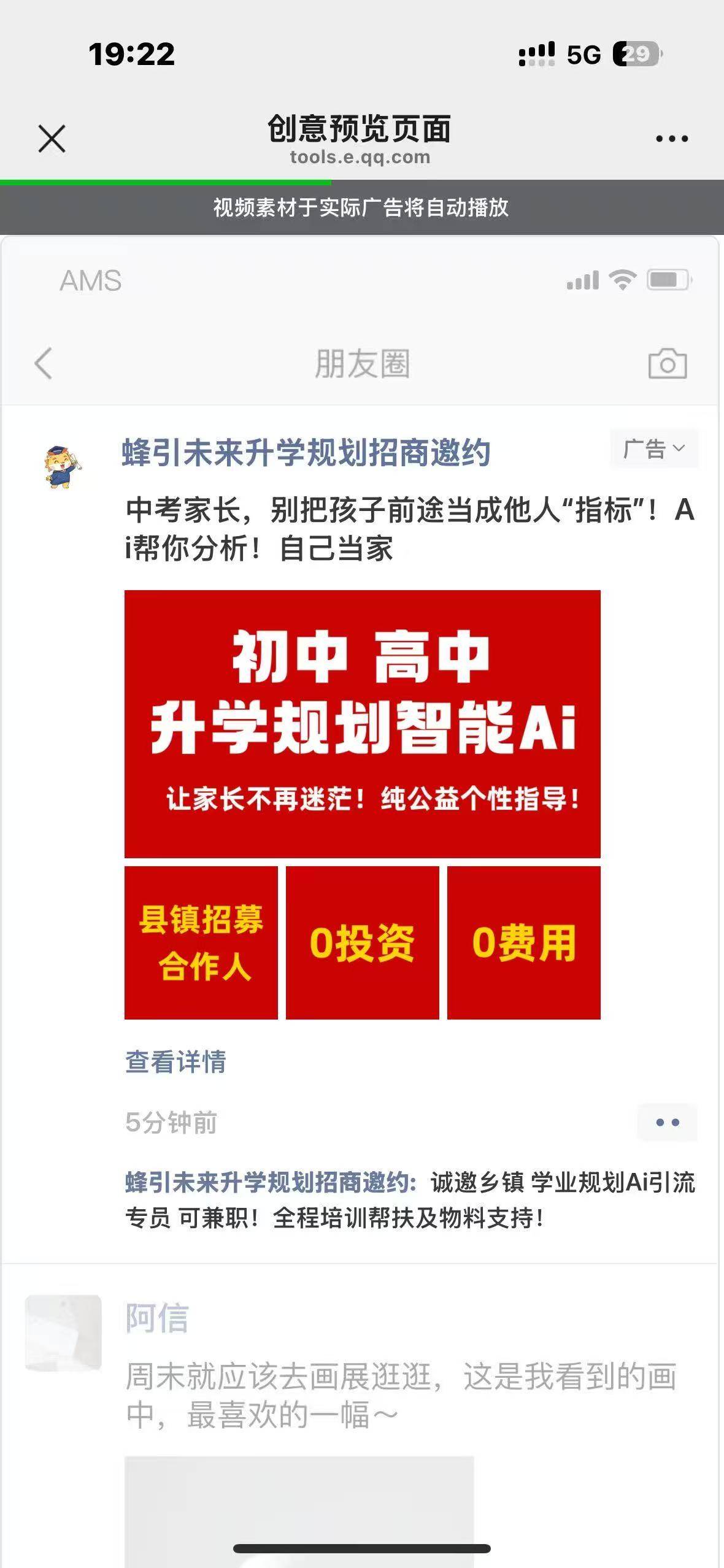Open the two-dot like/comment button

[x=667, y=1122]
